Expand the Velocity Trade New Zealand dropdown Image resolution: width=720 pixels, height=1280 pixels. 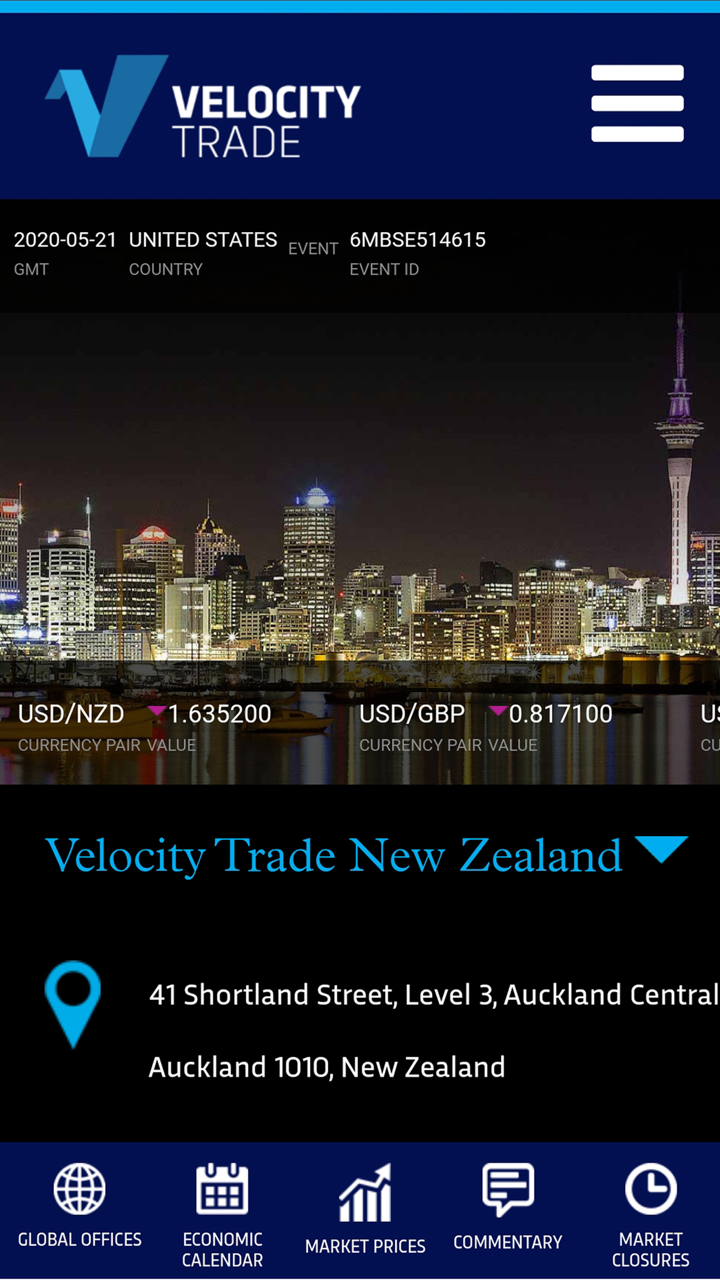tap(661, 851)
